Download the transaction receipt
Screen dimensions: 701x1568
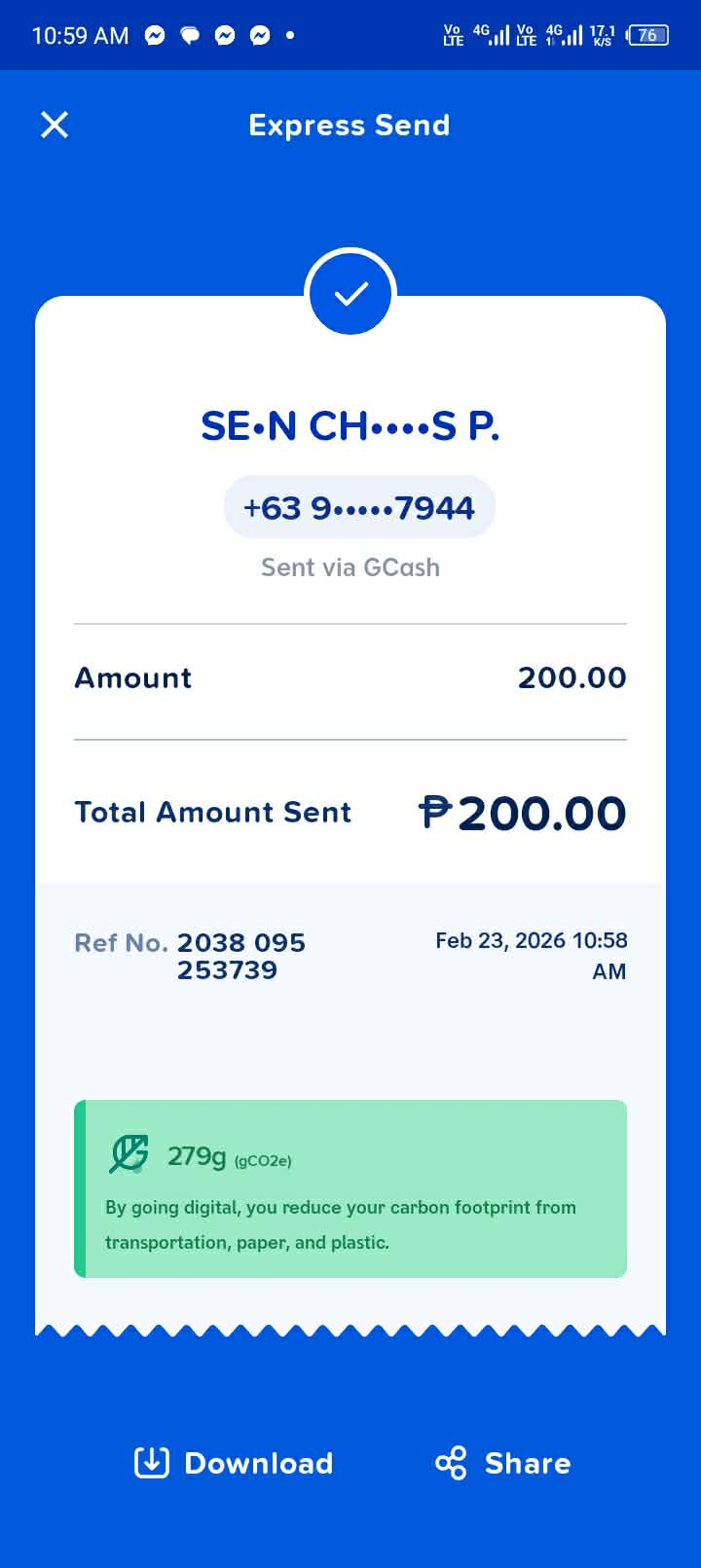click(234, 1463)
